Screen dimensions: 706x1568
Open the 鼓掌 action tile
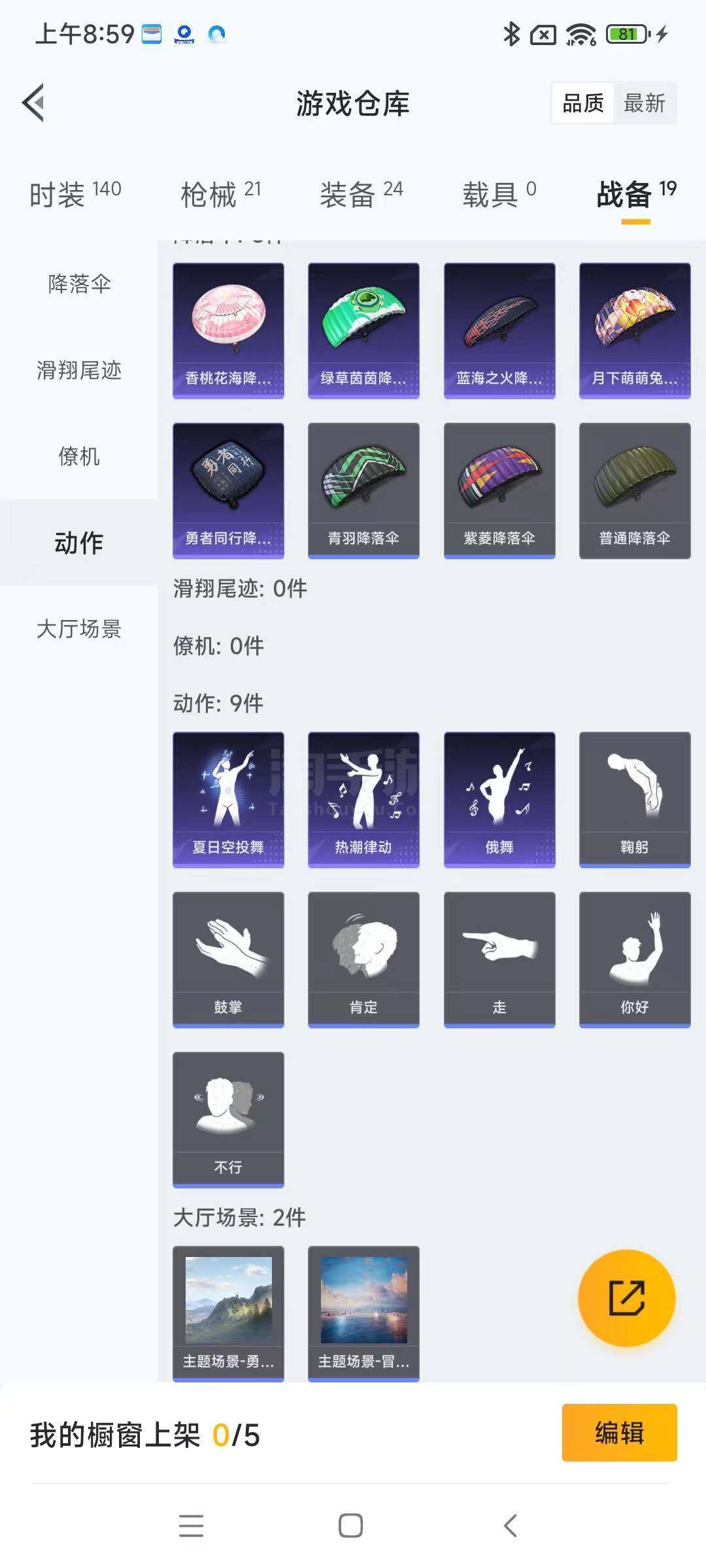point(228,960)
